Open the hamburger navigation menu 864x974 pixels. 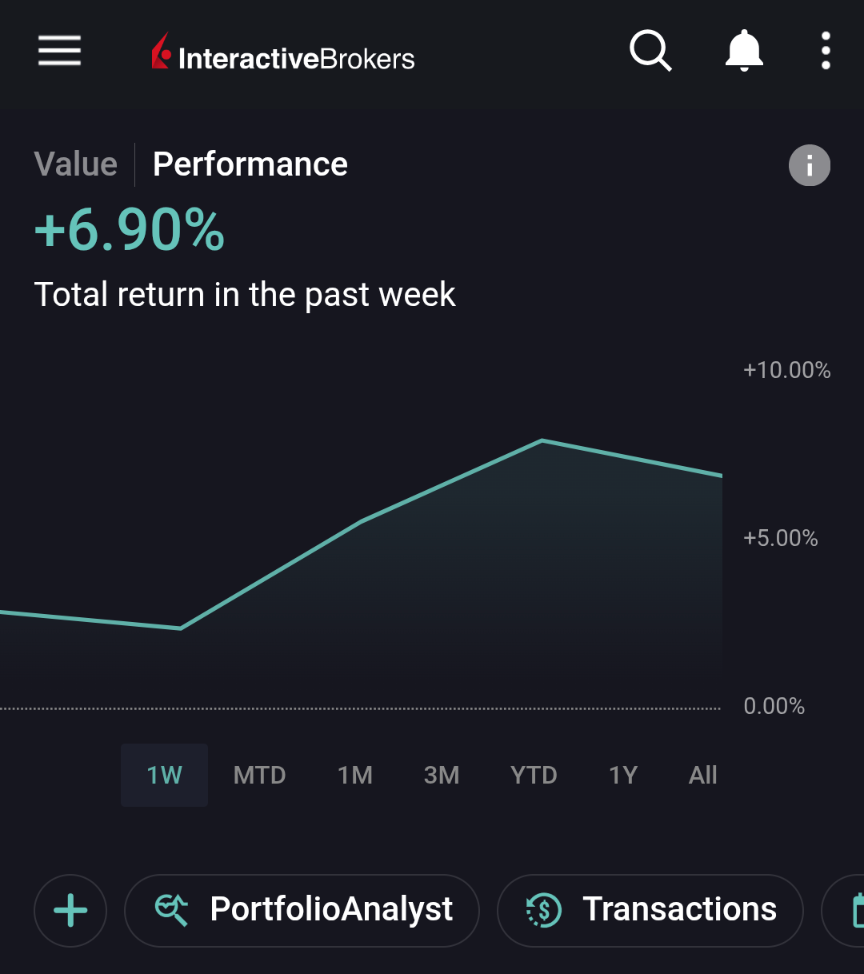pos(59,51)
